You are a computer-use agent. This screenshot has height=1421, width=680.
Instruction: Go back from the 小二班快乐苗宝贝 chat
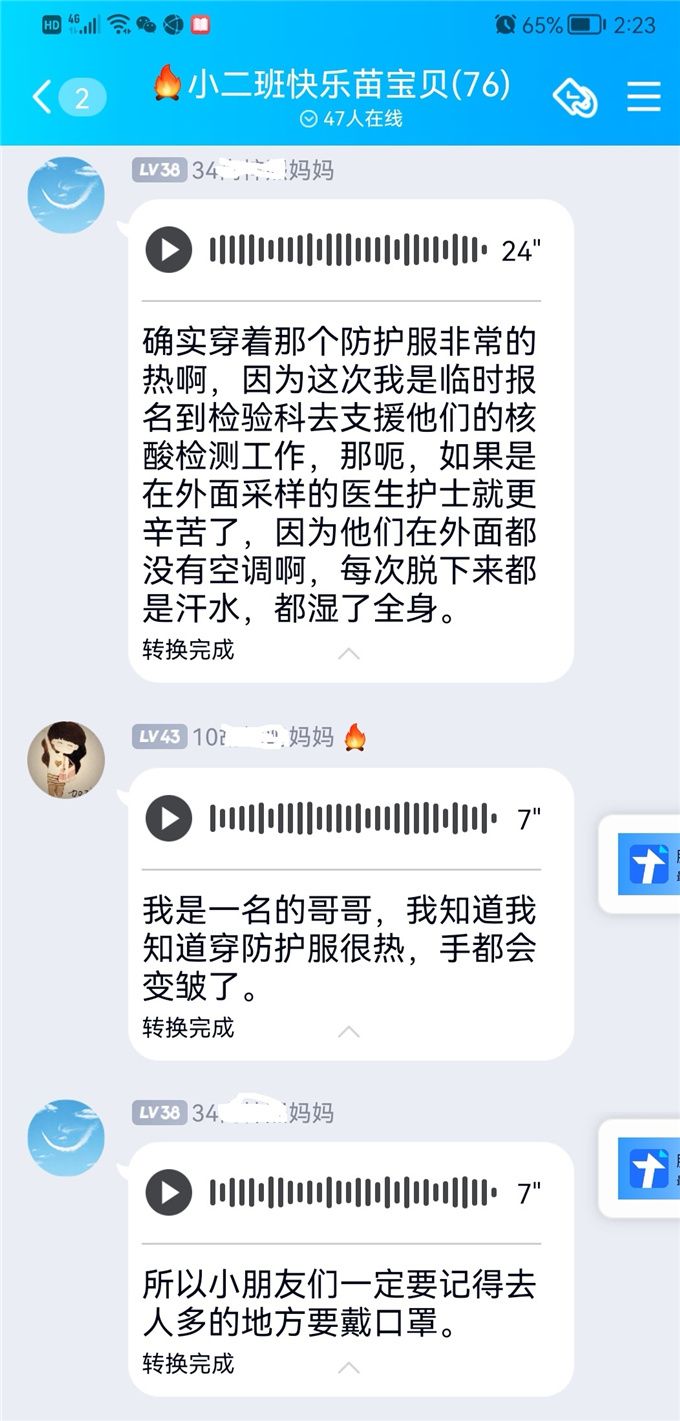pos(42,97)
